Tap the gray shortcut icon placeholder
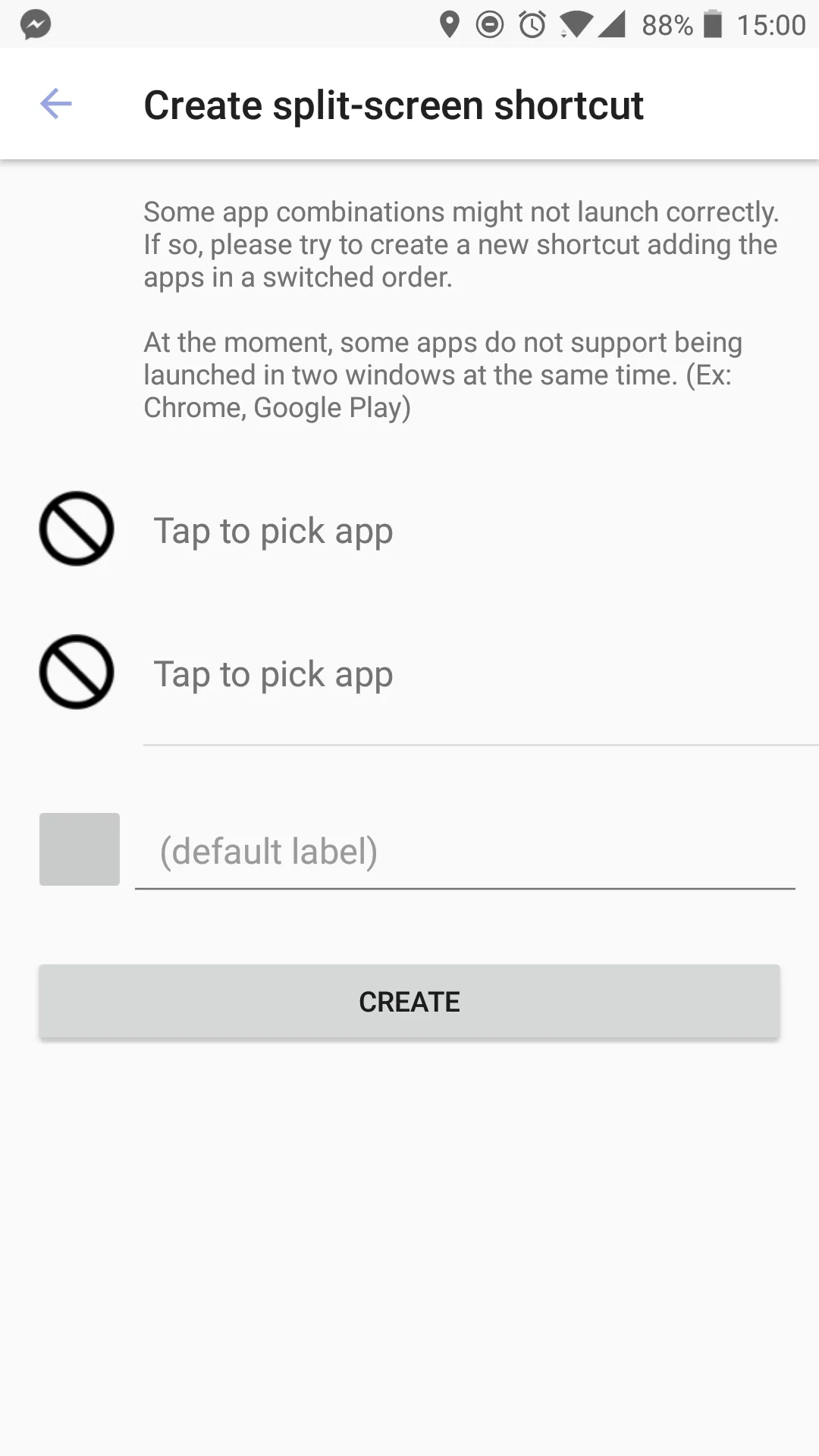This screenshot has width=819, height=1456. [80, 849]
